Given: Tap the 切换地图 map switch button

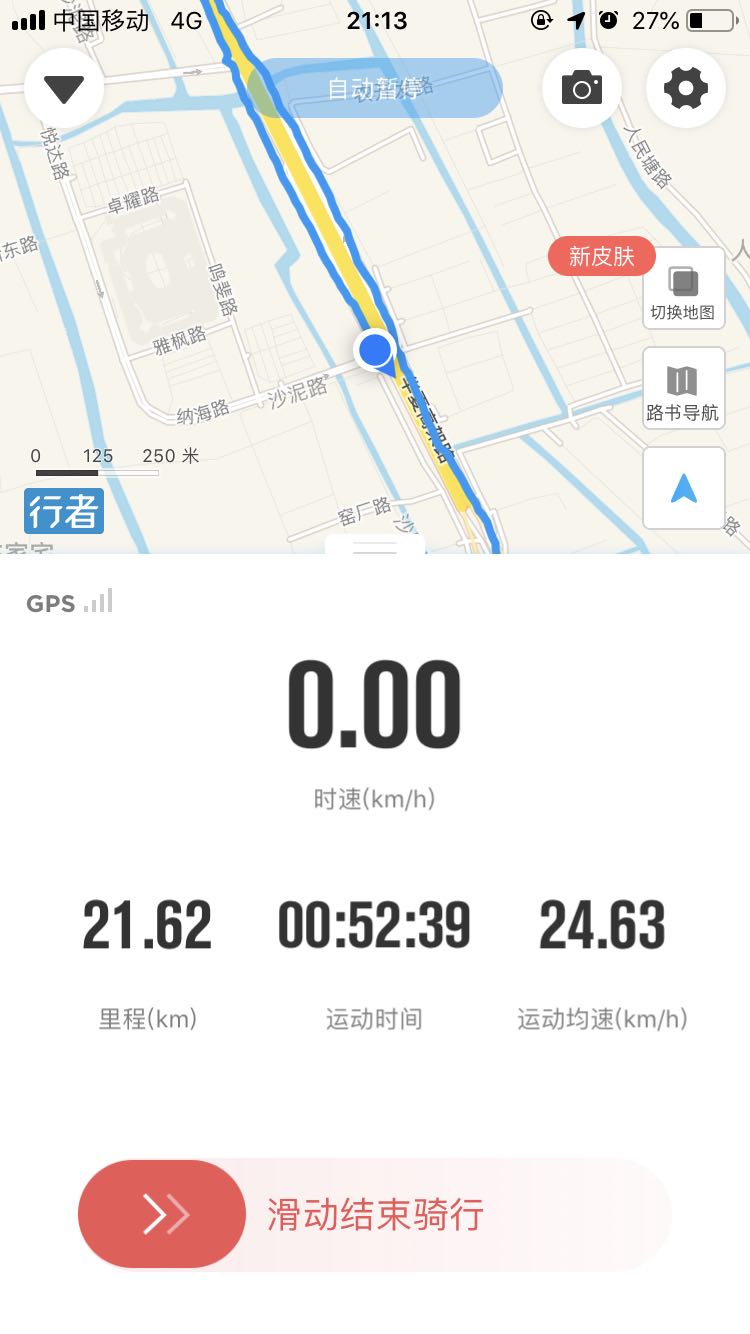Looking at the screenshot, I should pyautogui.click(x=683, y=290).
